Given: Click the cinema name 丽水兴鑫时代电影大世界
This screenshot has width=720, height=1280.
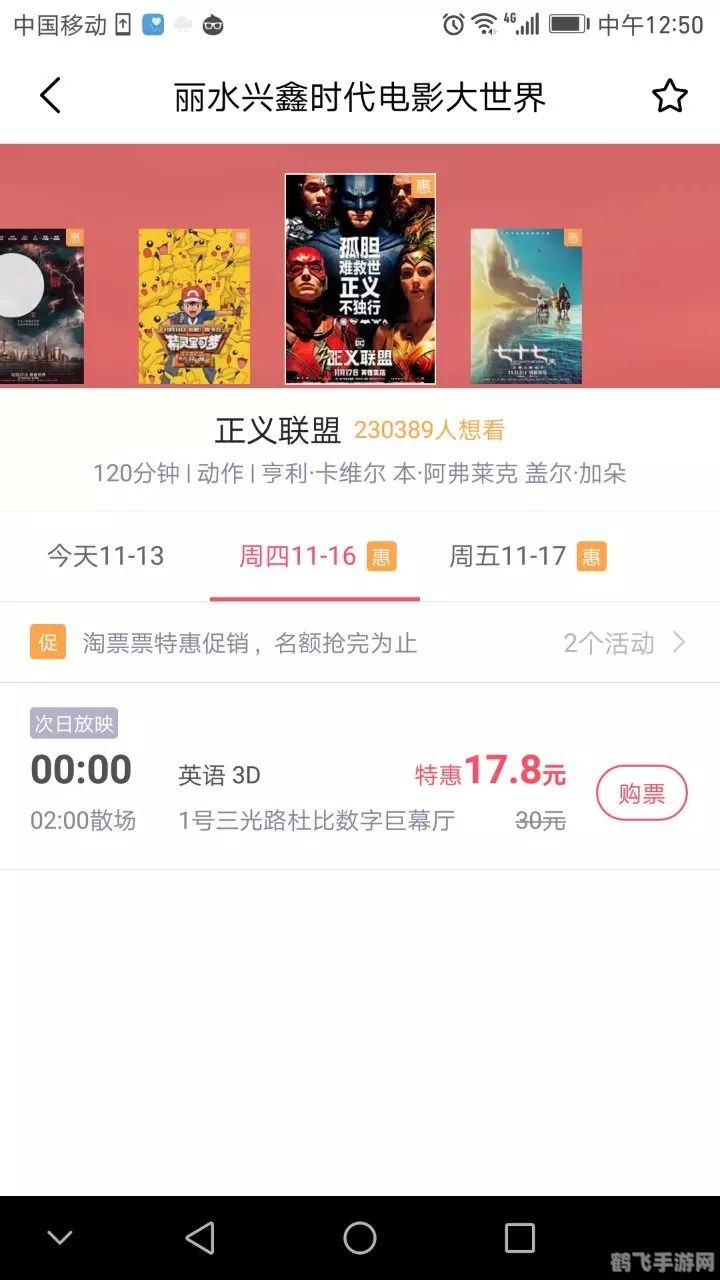Looking at the screenshot, I should 360,96.
